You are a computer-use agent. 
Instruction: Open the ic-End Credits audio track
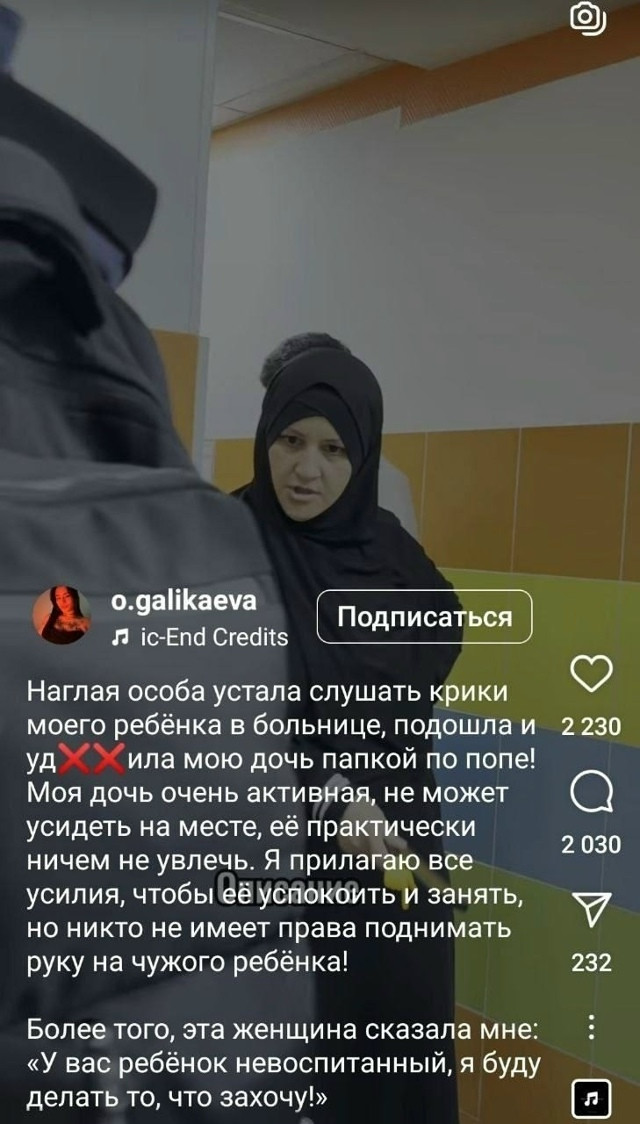coord(200,637)
